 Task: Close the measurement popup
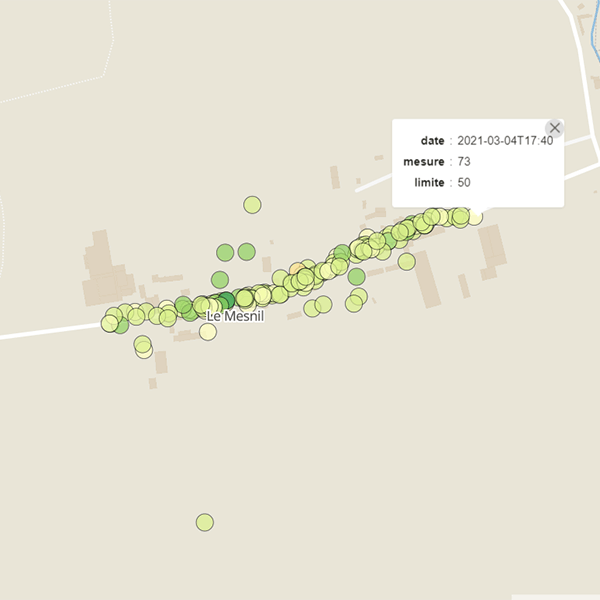point(555,128)
